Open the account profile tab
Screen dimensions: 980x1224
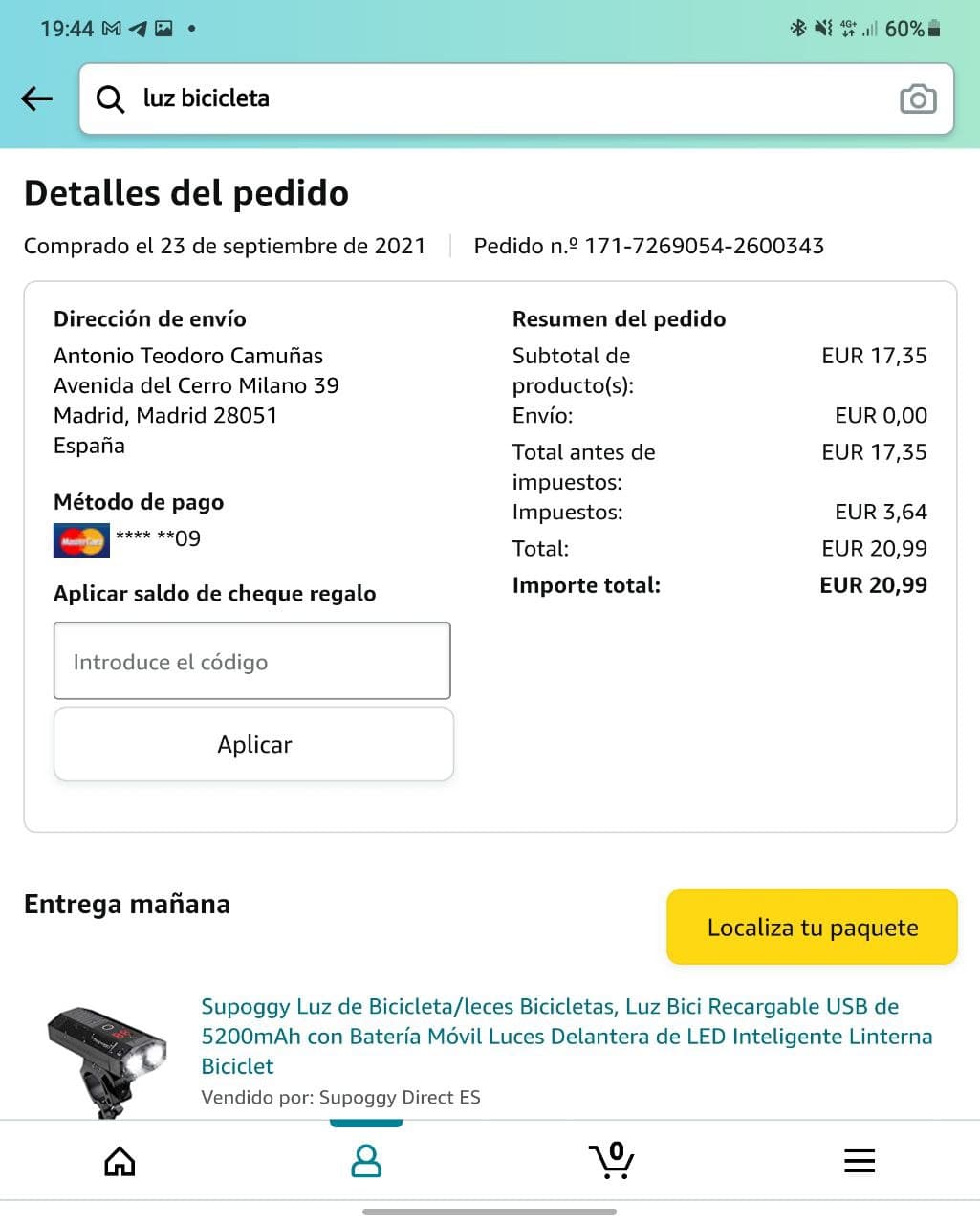tap(366, 1161)
